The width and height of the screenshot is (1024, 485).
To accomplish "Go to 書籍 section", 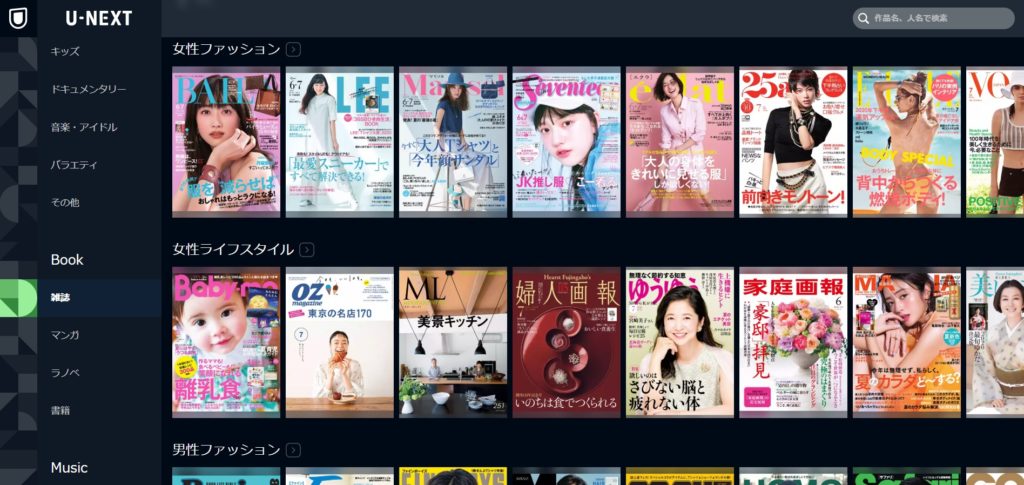I will [61, 410].
